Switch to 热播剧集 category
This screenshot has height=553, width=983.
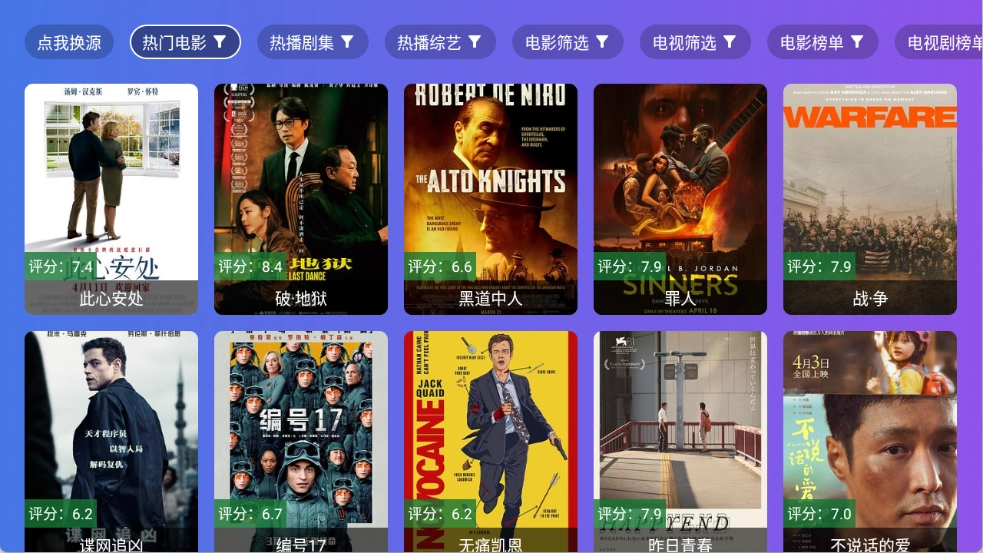pos(312,42)
